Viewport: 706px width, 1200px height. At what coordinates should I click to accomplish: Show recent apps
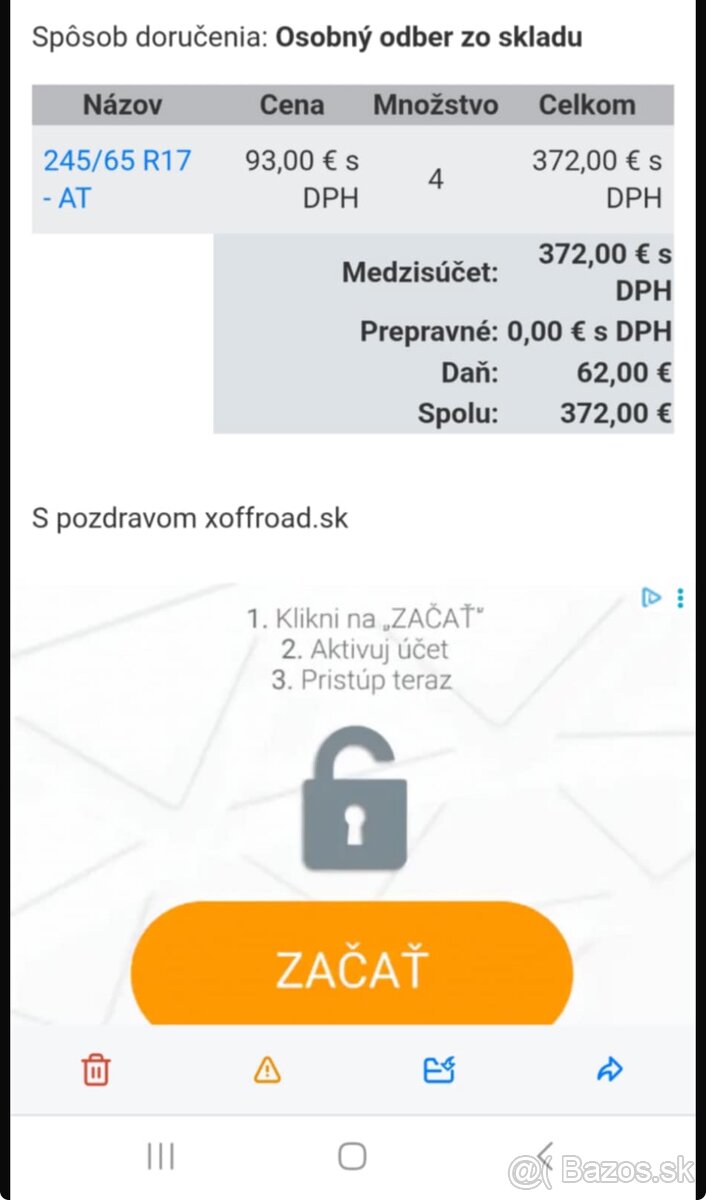click(160, 1156)
